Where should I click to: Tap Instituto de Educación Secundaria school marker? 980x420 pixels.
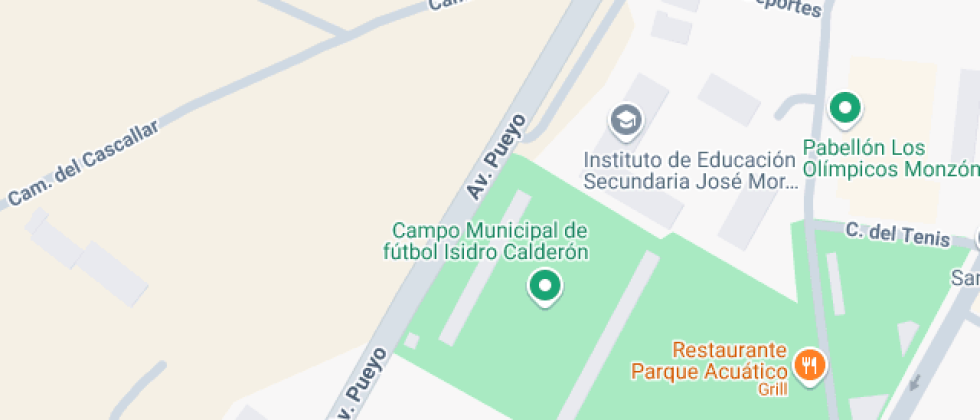coord(626,120)
